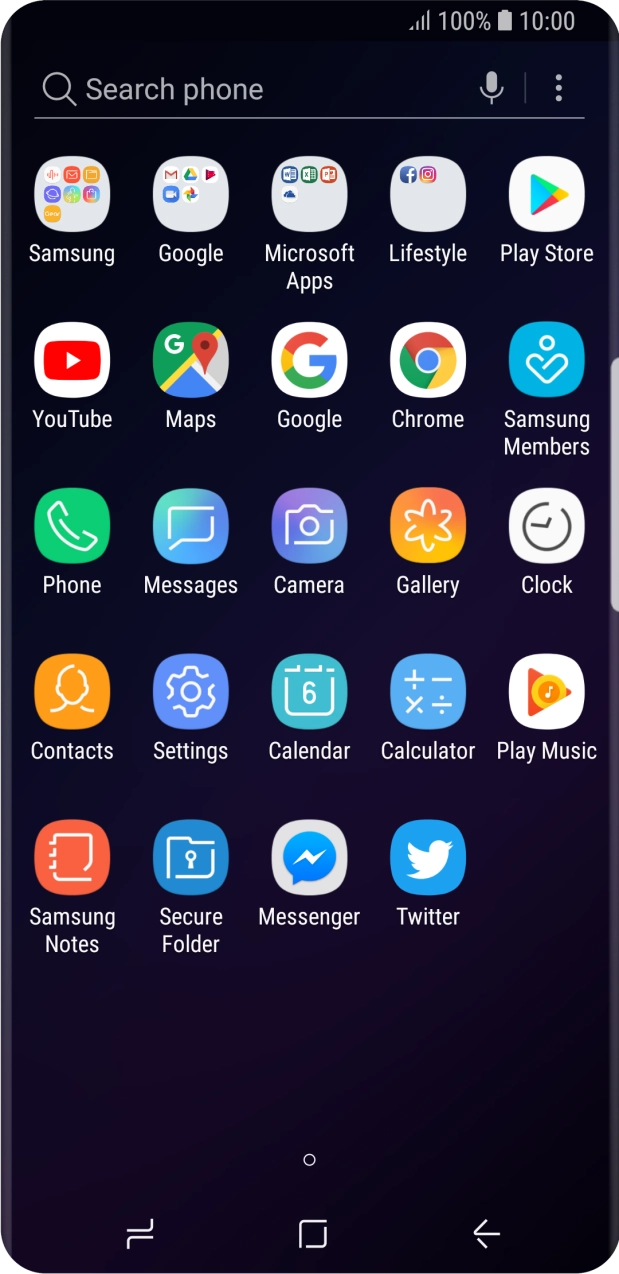Open the Microsoft Apps folder
The image size is (619, 1274).
[x=309, y=195]
